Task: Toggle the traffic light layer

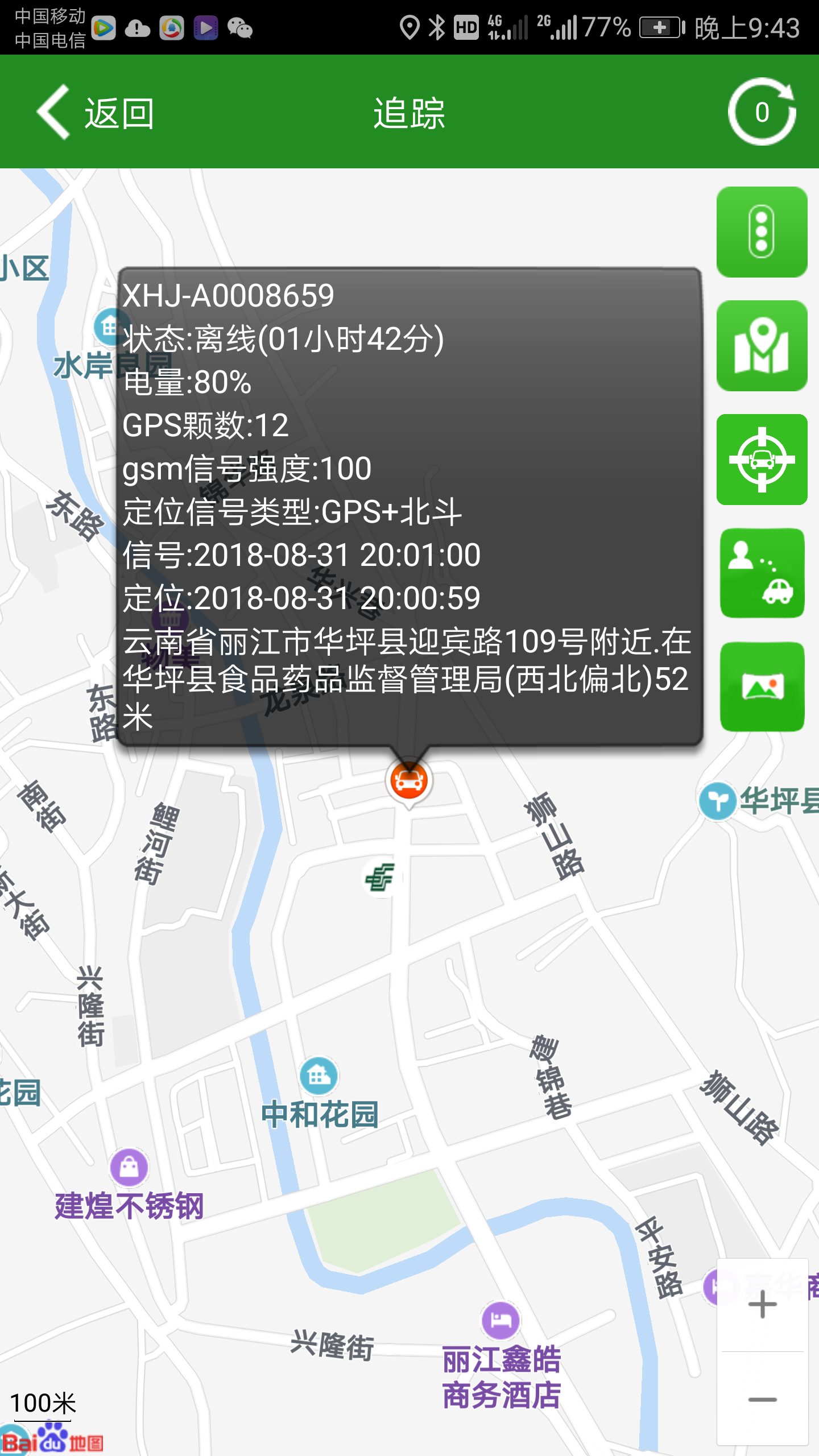Action: [762, 232]
